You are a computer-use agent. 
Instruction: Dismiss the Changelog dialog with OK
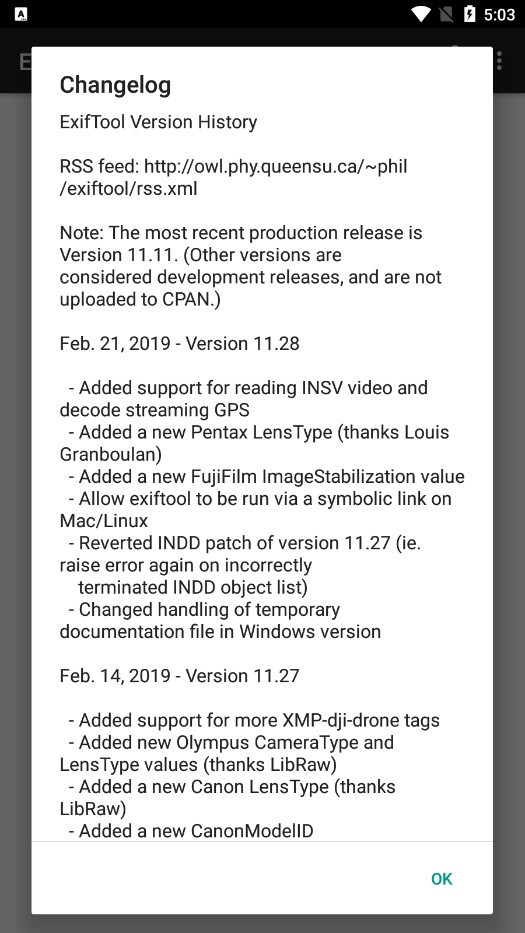441,878
